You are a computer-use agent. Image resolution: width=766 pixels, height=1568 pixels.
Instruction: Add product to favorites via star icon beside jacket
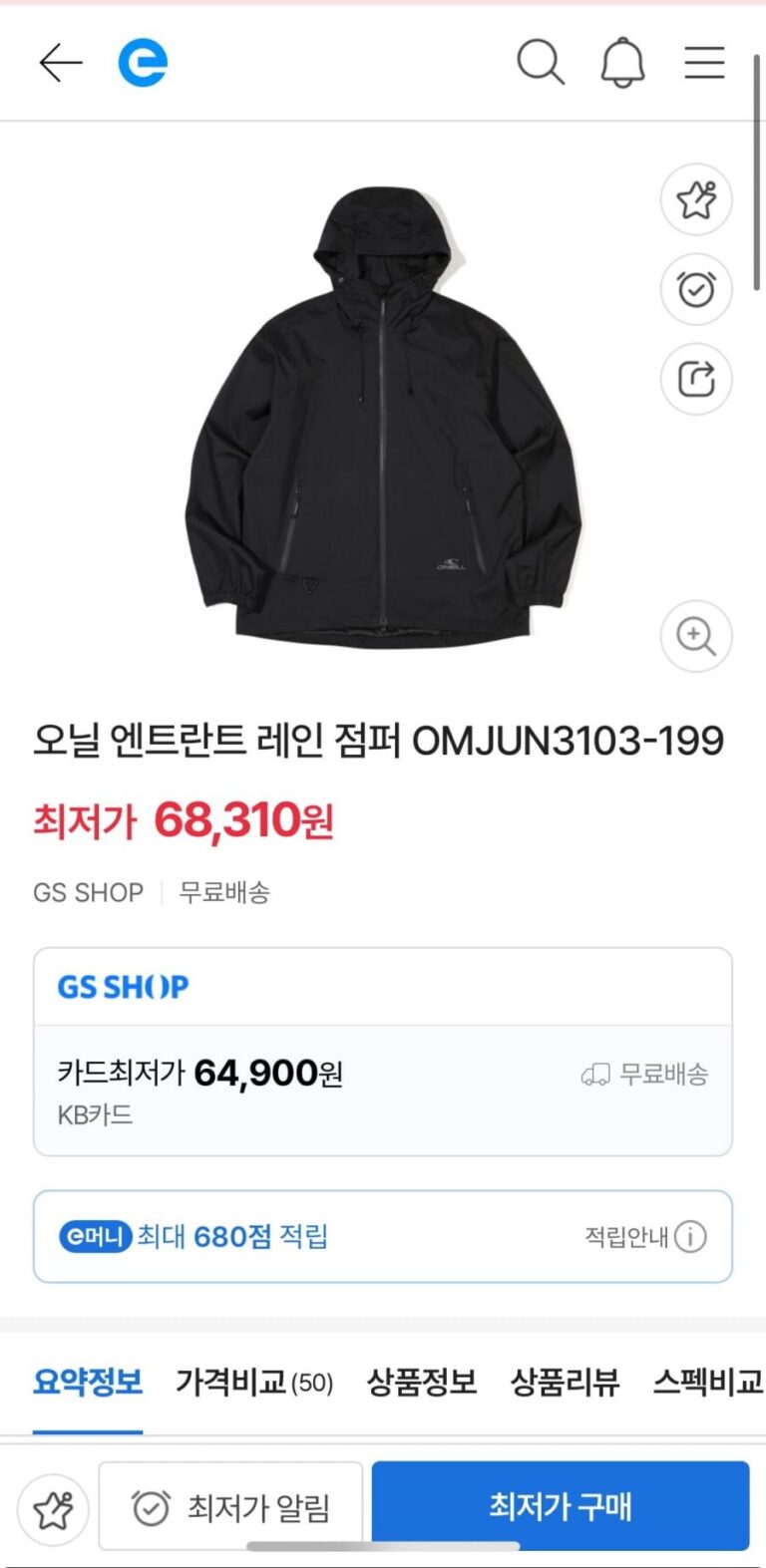[x=696, y=200]
